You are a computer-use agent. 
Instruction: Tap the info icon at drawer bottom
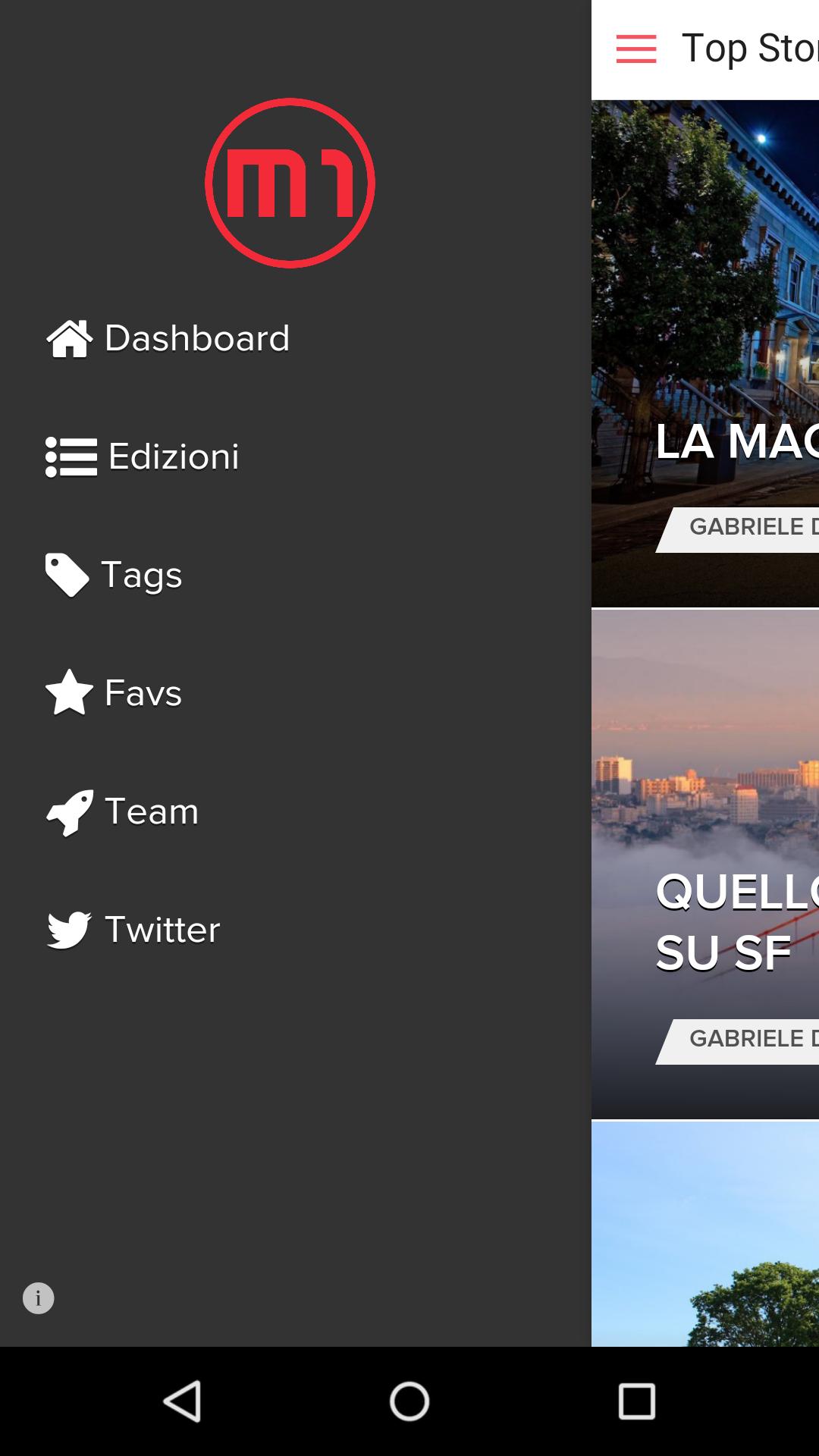[x=39, y=1298]
